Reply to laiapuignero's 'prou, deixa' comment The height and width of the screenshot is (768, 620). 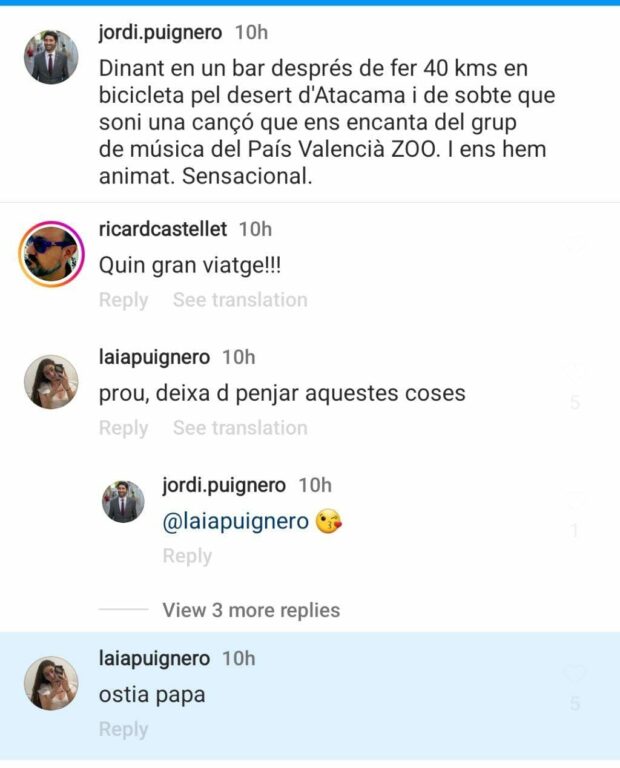pos(123,428)
